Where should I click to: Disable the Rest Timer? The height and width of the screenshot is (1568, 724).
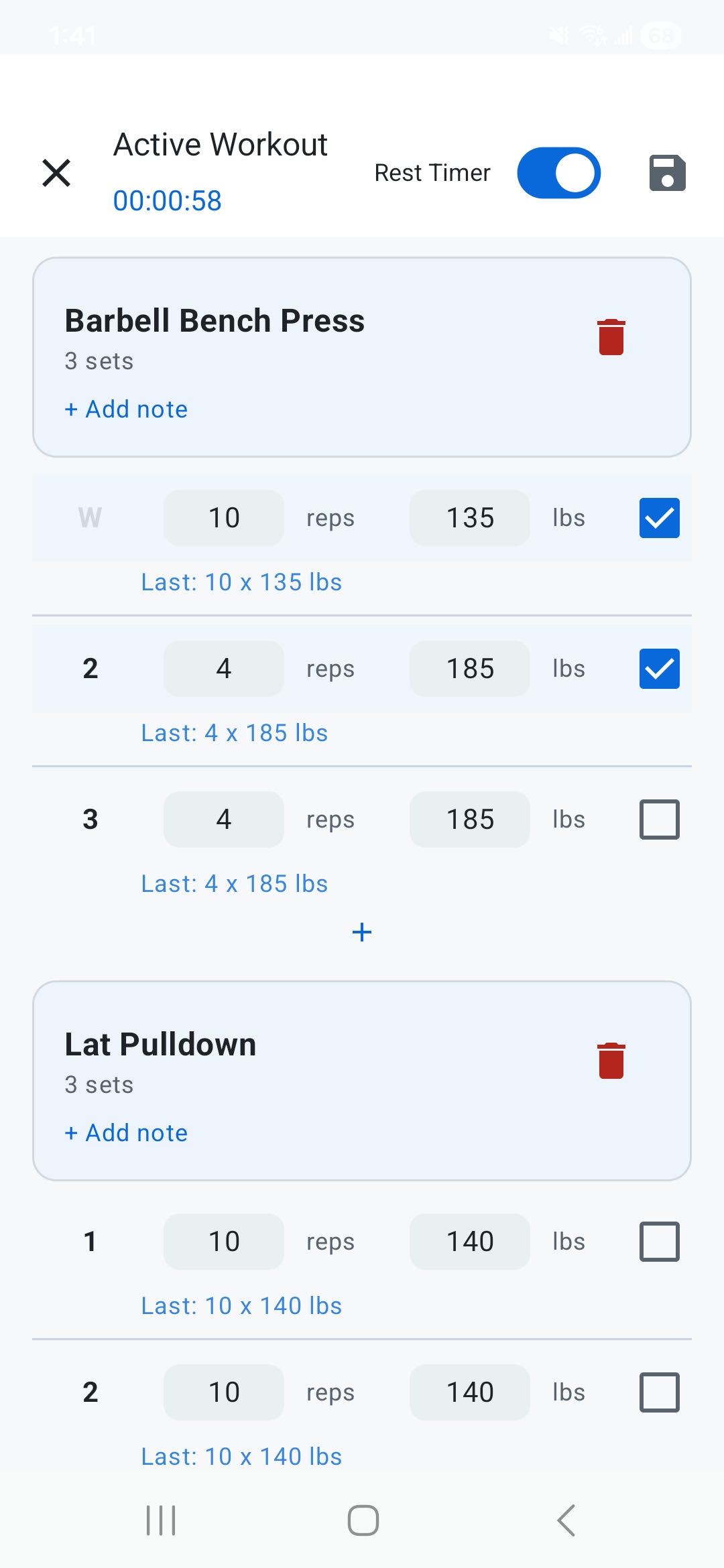(560, 172)
